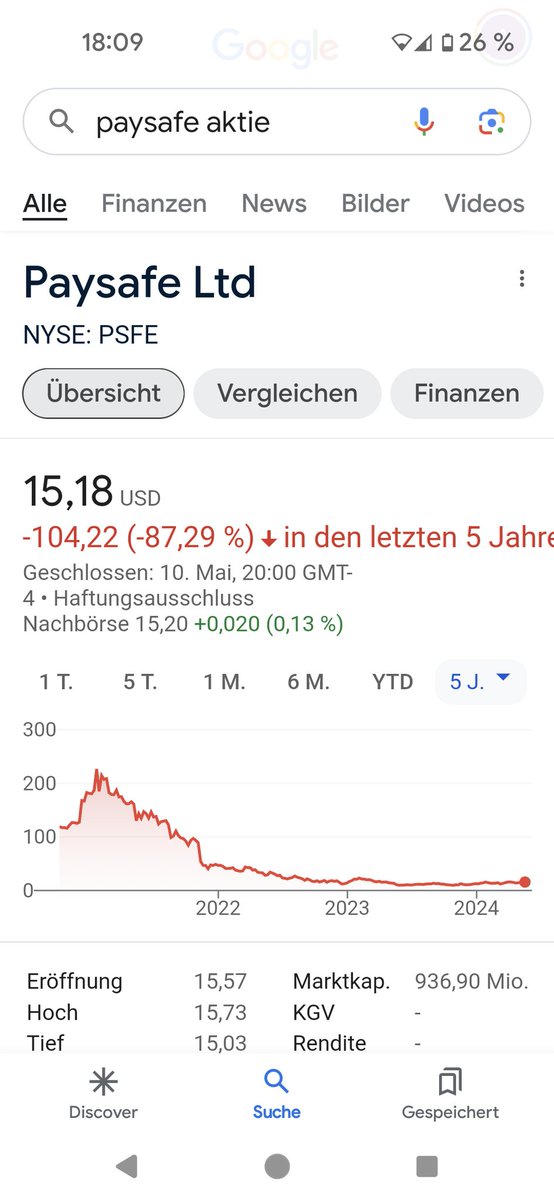554x1200 pixels.
Task: Select the Übersicht chip
Action: click(x=104, y=393)
